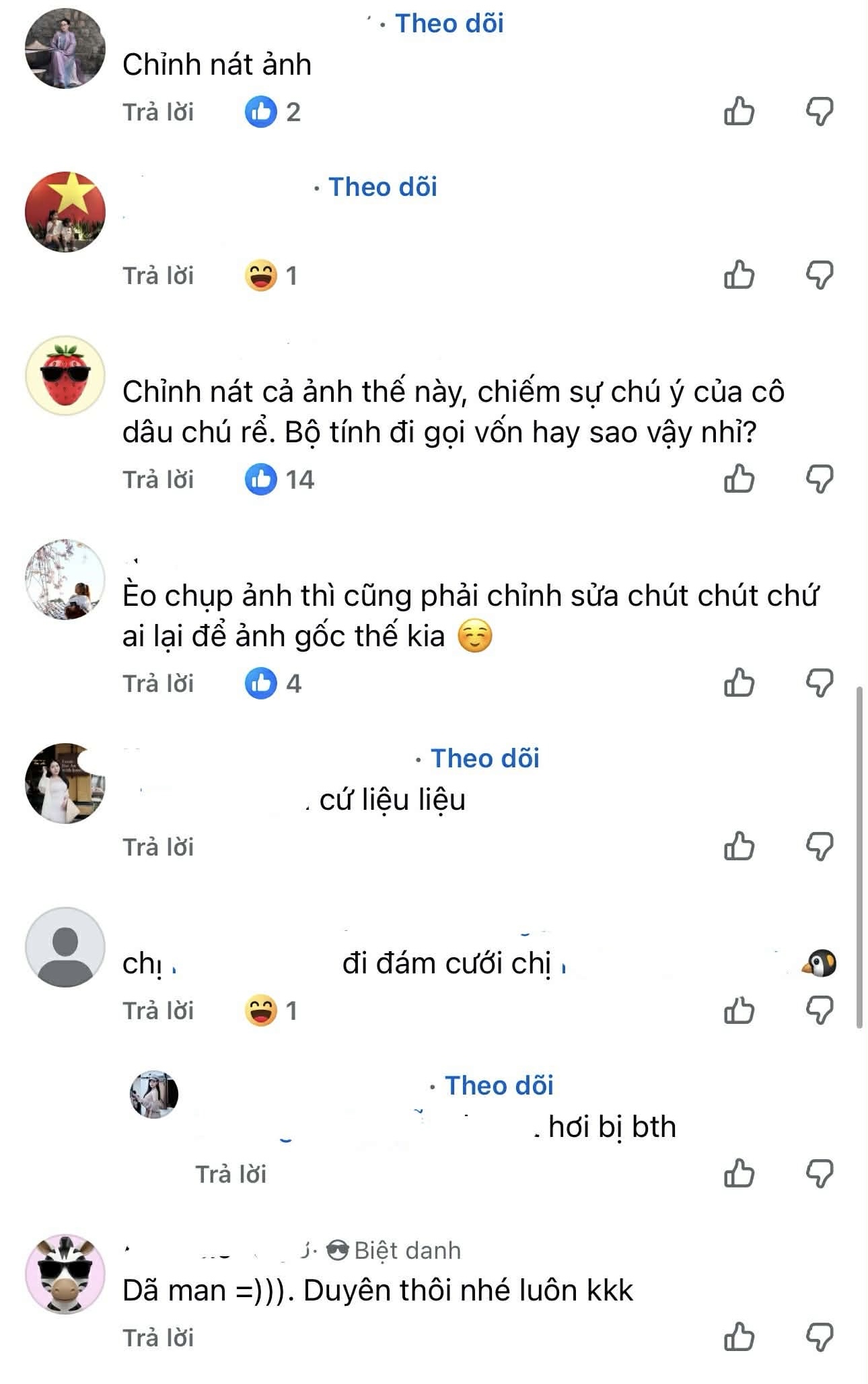Follow the author of "Chỉnh nát ảnh"
The image size is (868, 1384).
[449, 24]
